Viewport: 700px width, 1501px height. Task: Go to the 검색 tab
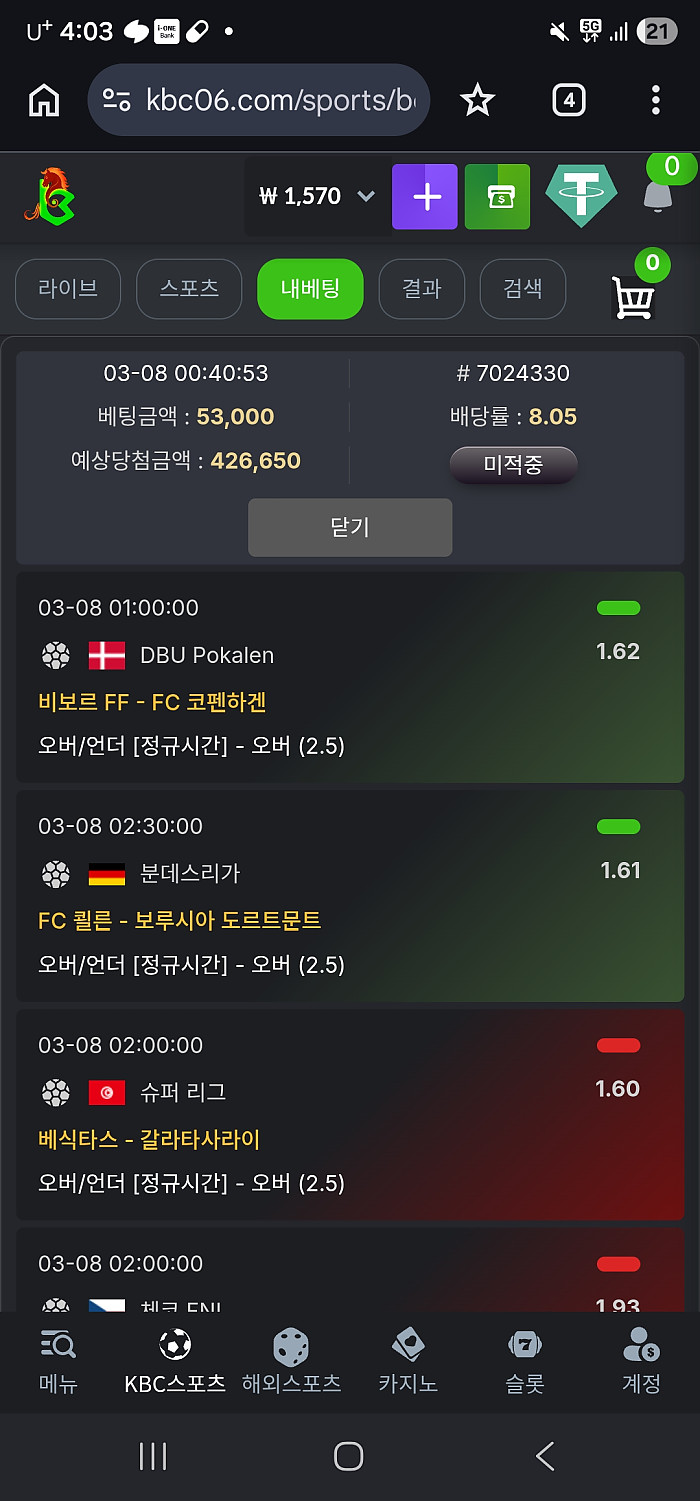(x=522, y=289)
